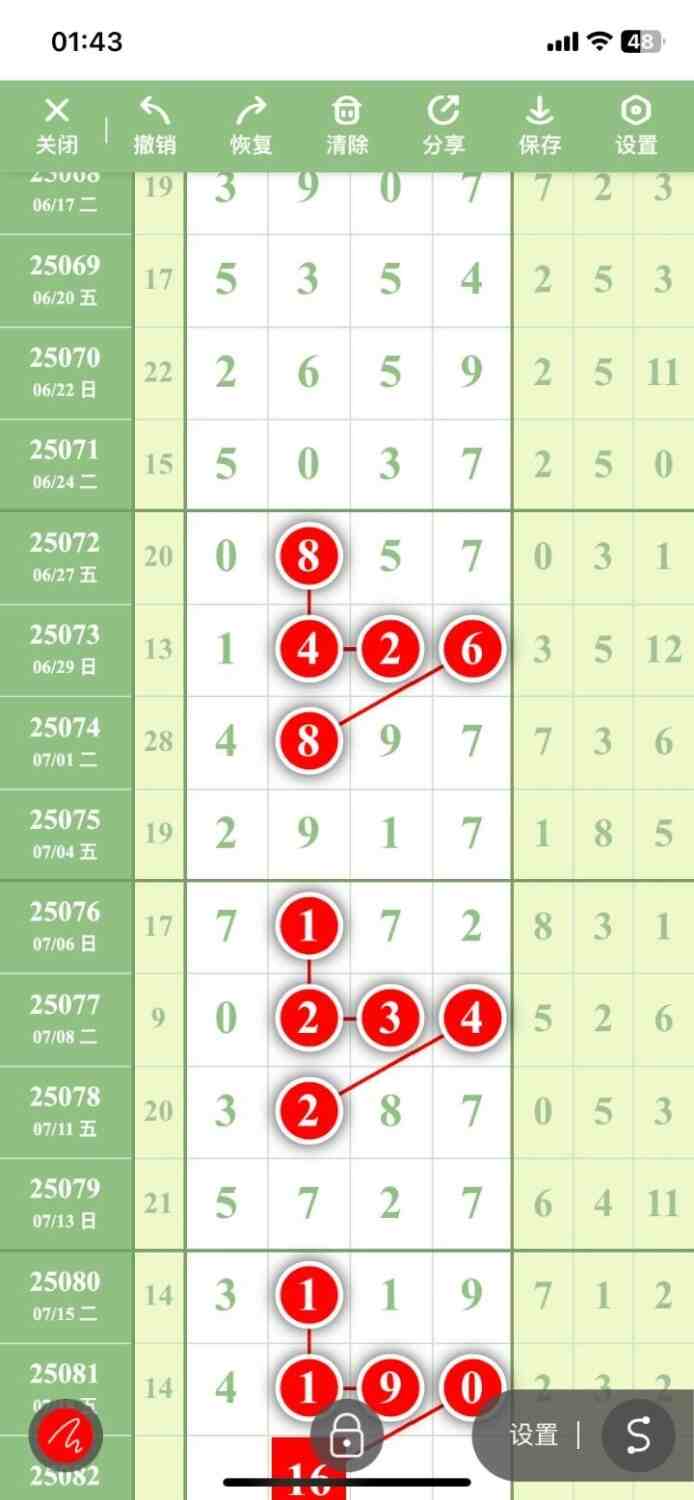The width and height of the screenshot is (694, 1500).
Task: Tap the S curve line button
Action: pos(637,1436)
